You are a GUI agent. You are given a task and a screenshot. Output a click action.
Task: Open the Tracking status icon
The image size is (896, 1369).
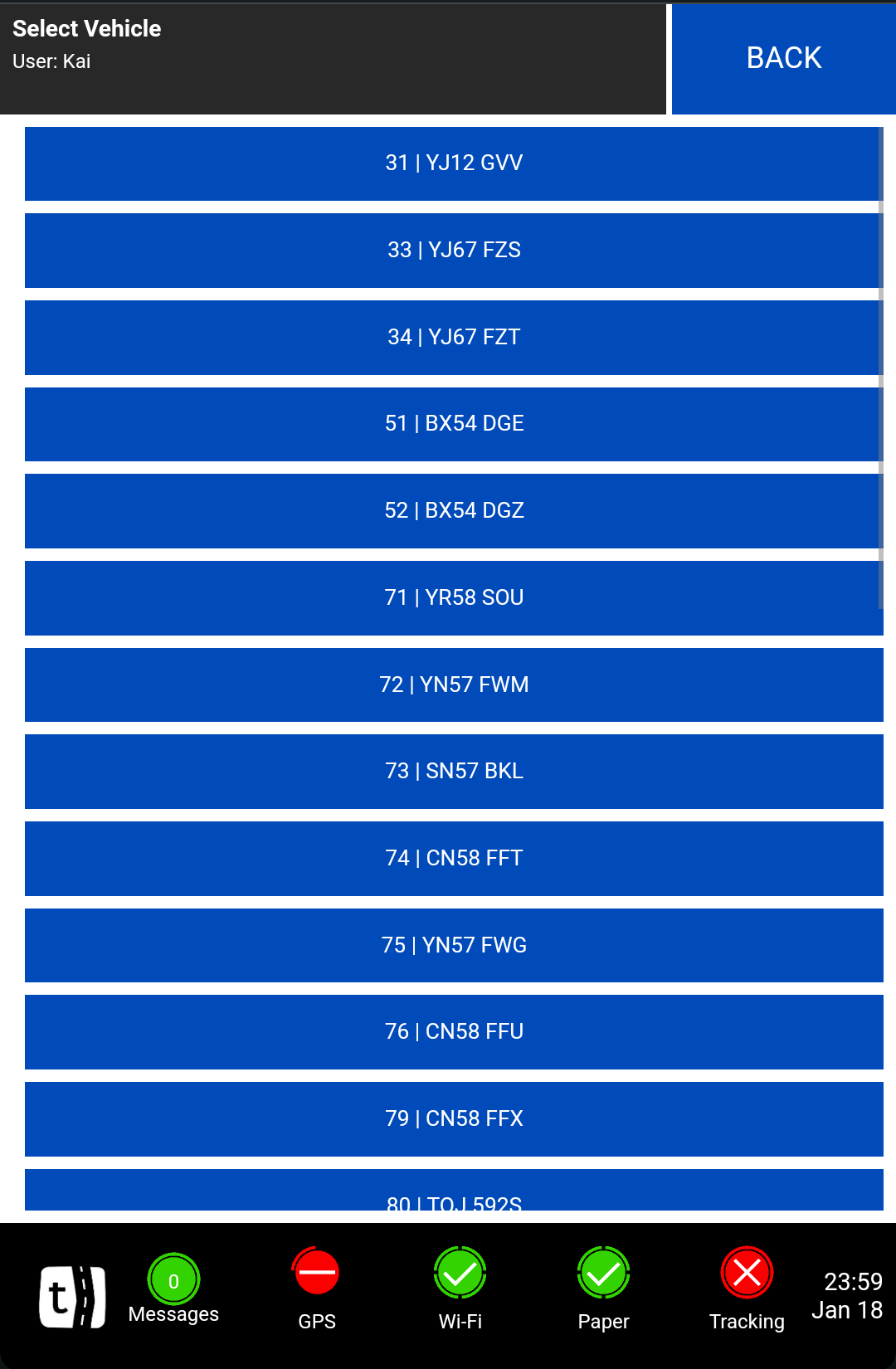747,1274
